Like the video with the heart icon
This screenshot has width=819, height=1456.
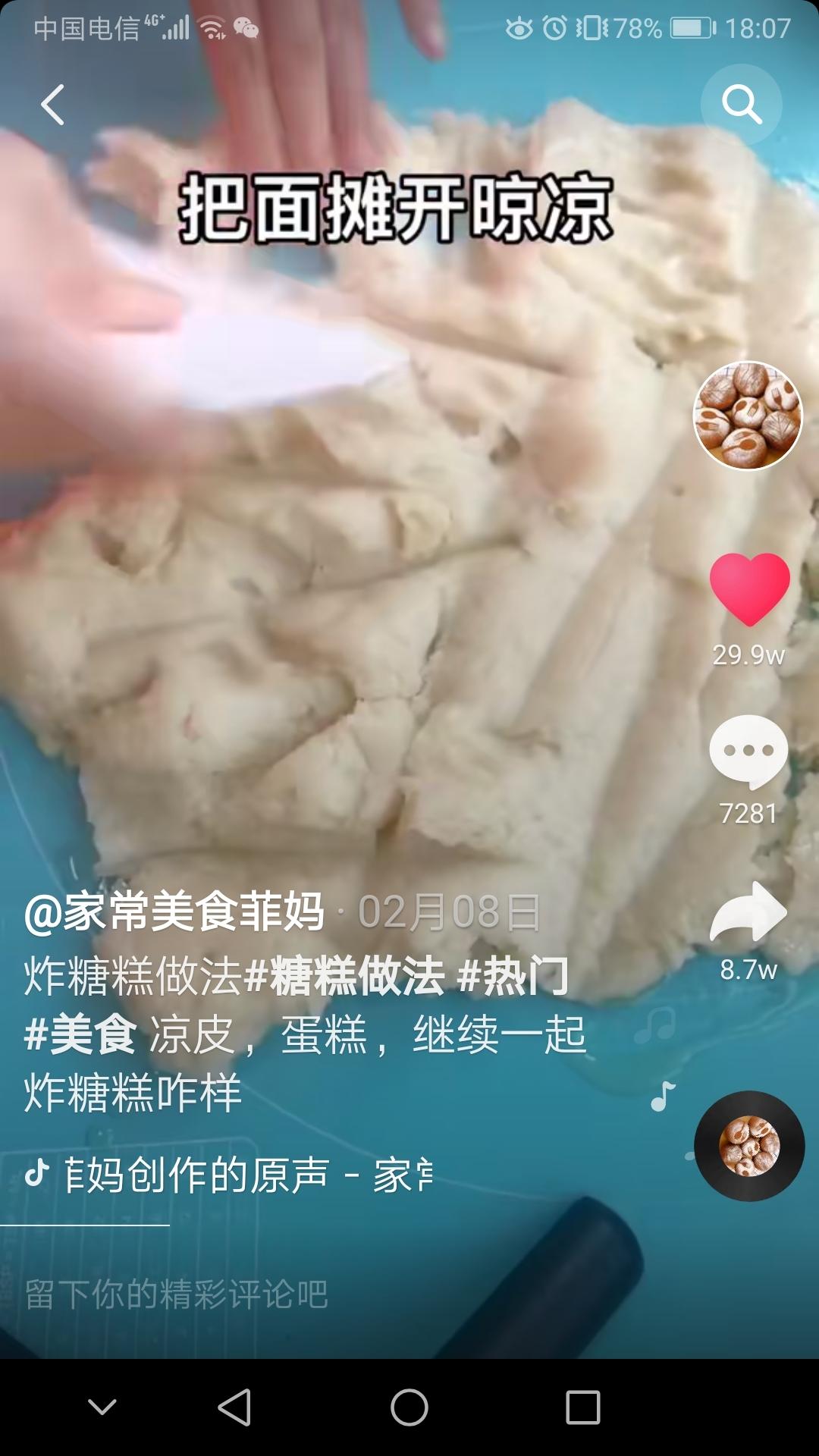(x=749, y=589)
